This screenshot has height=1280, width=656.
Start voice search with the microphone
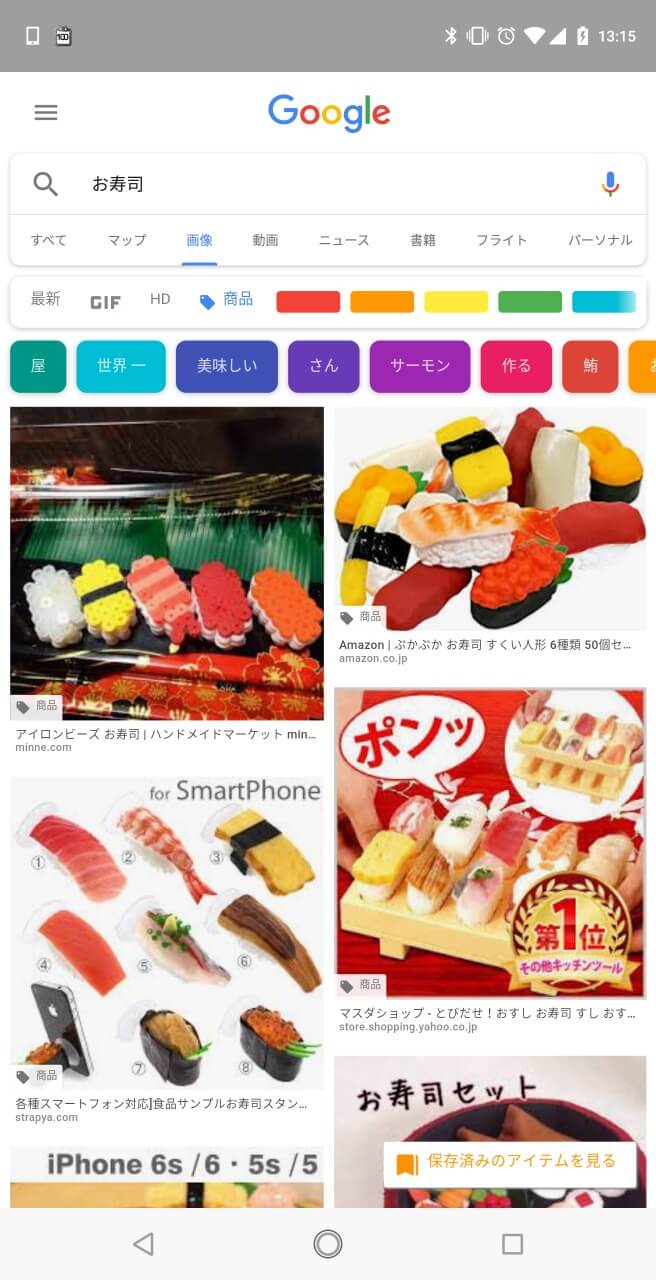pyautogui.click(x=610, y=184)
